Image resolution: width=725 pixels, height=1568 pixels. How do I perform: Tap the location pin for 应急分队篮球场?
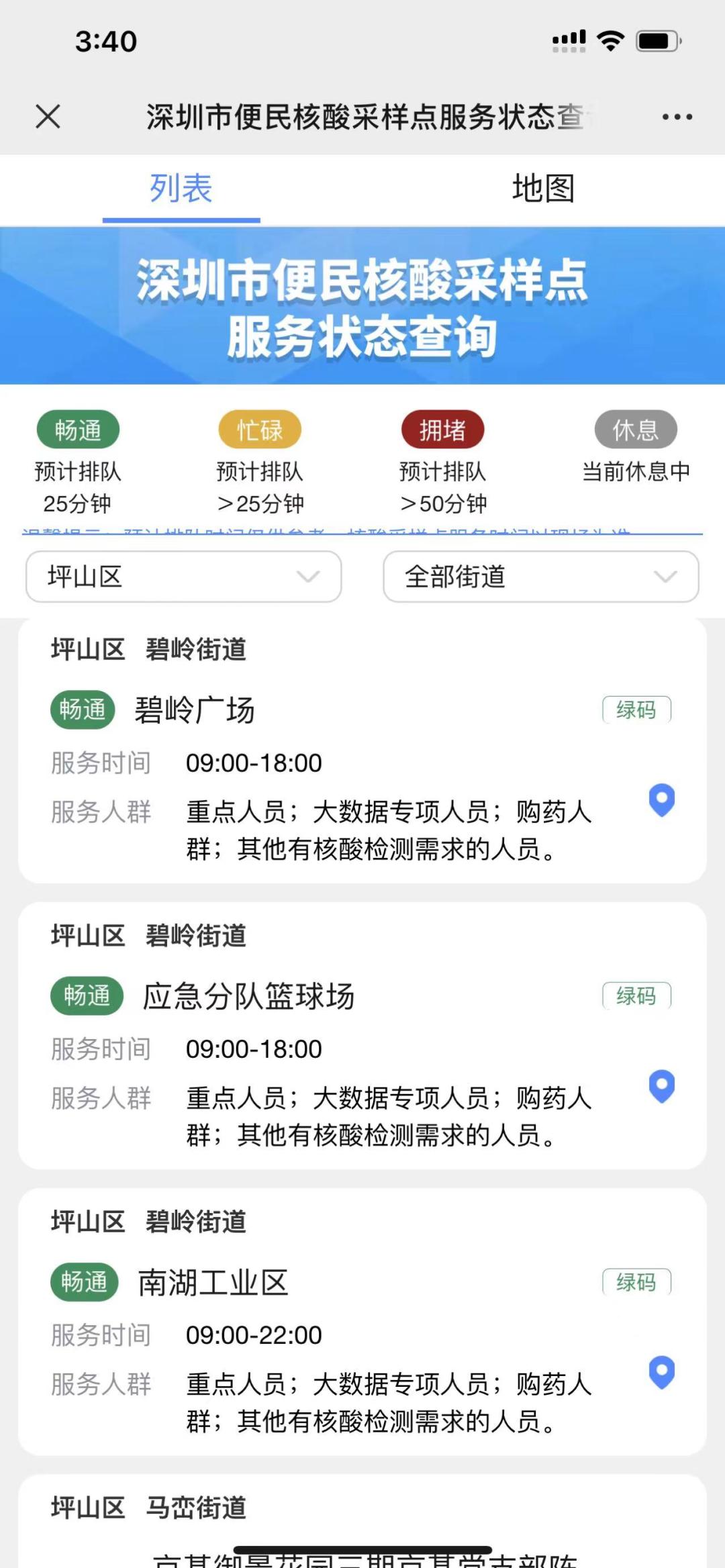661,1085
